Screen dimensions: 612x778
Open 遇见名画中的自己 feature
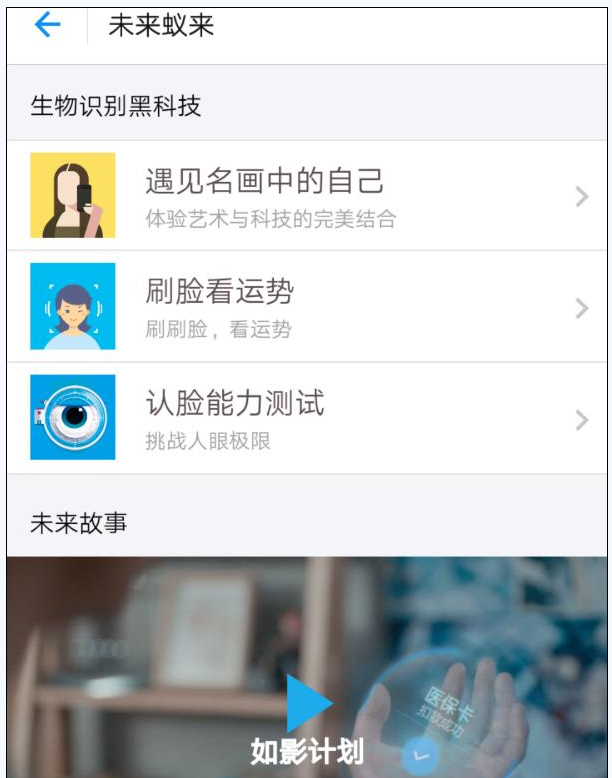[x=306, y=196]
